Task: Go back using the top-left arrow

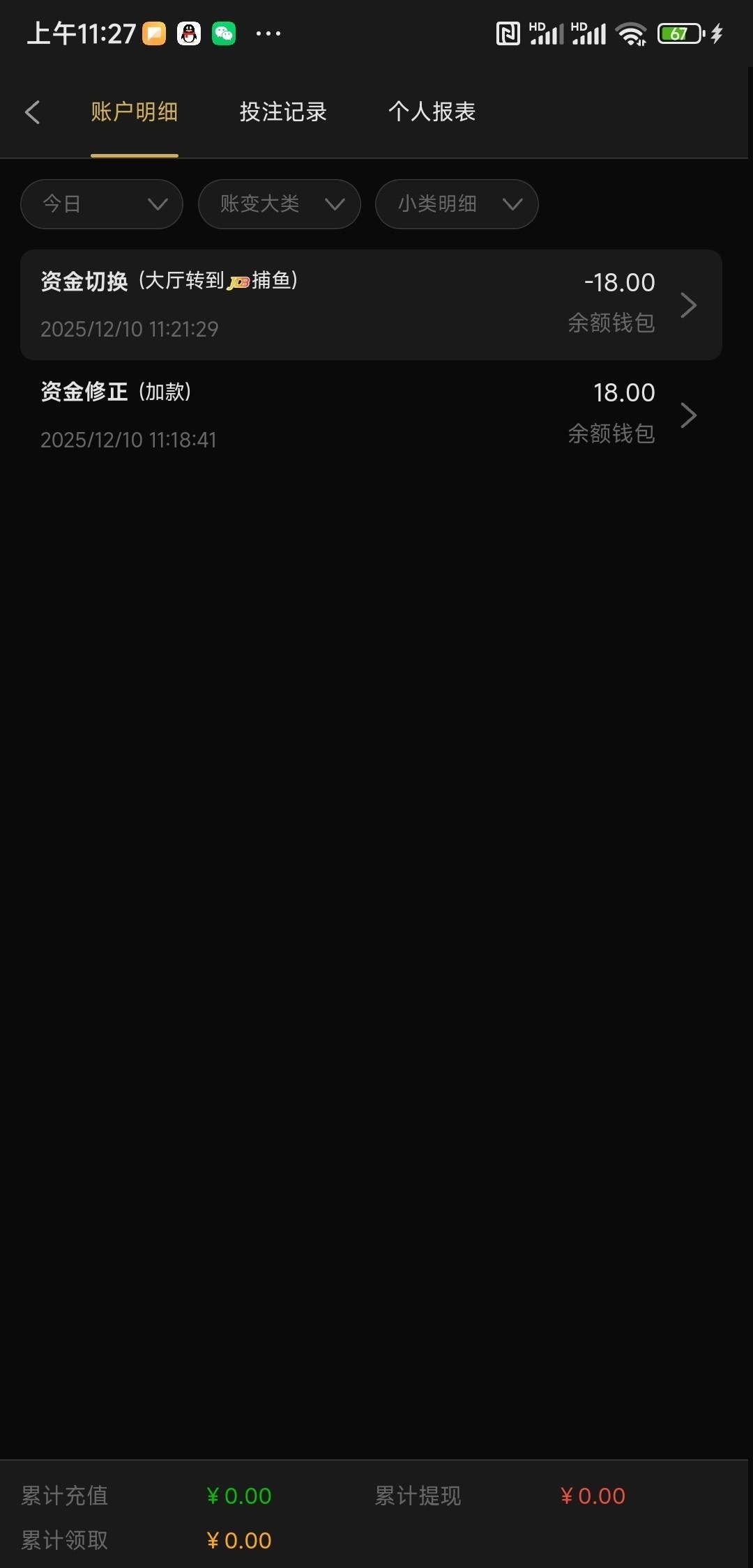Action: [x=33, y=112]
